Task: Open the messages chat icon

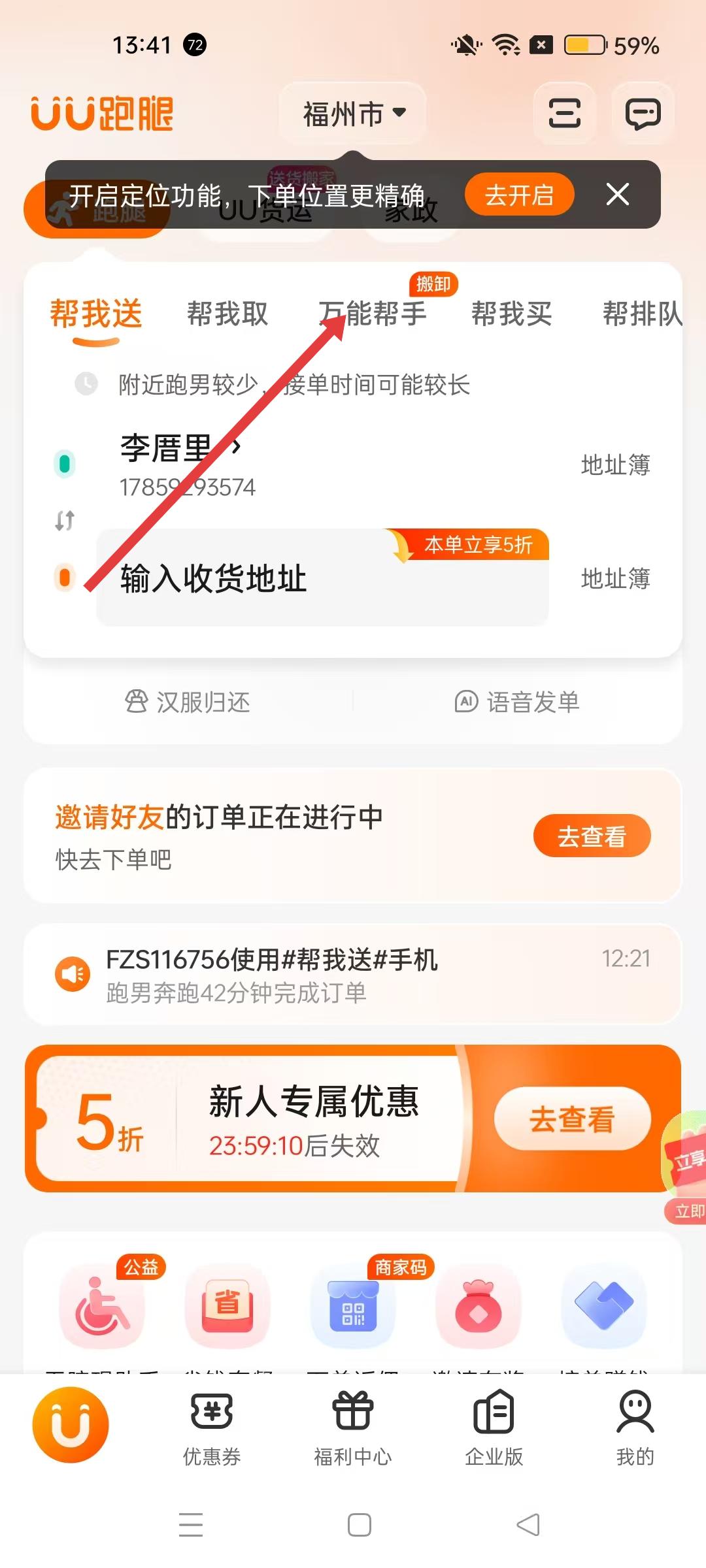Action: (643, 114)
